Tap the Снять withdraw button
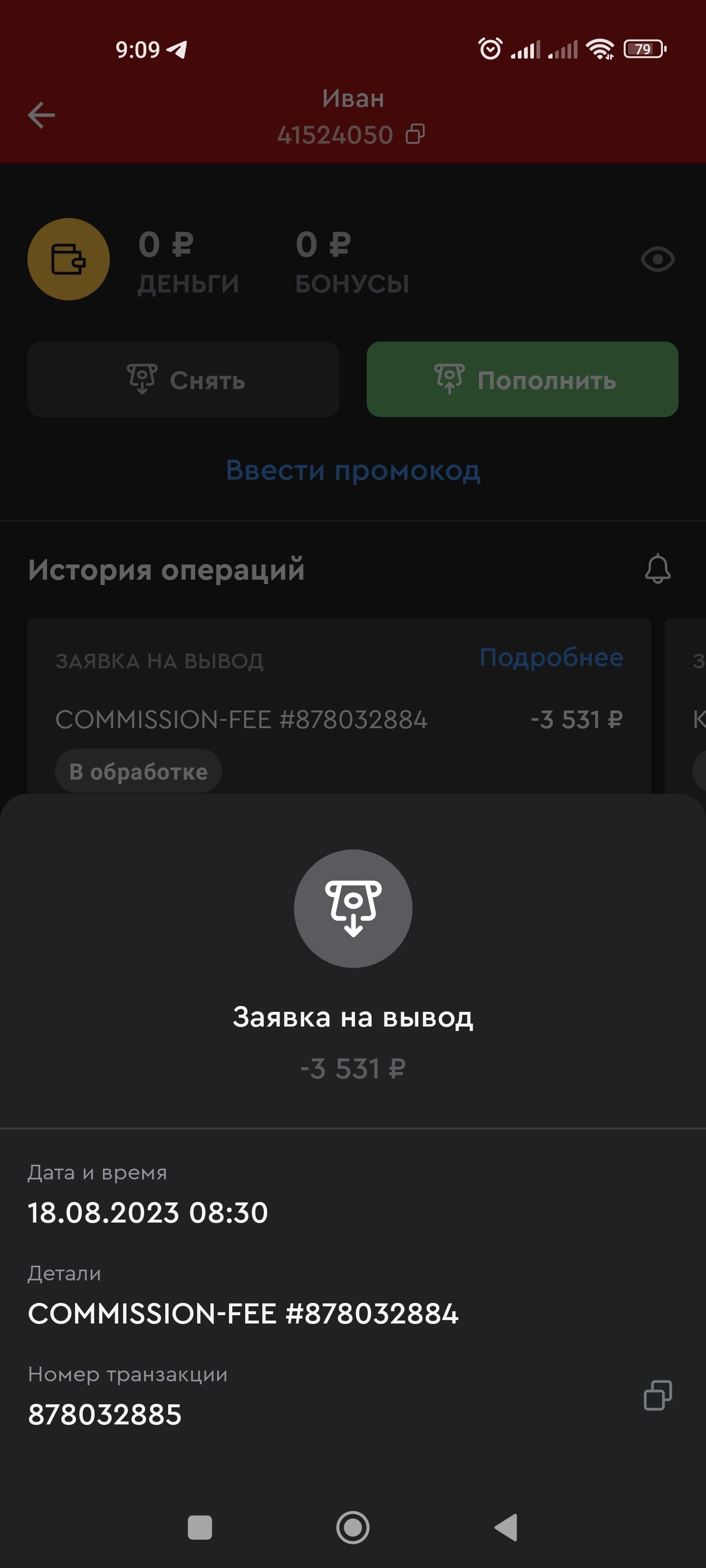This screenshot has height=1568, width=706. (183, 379)
